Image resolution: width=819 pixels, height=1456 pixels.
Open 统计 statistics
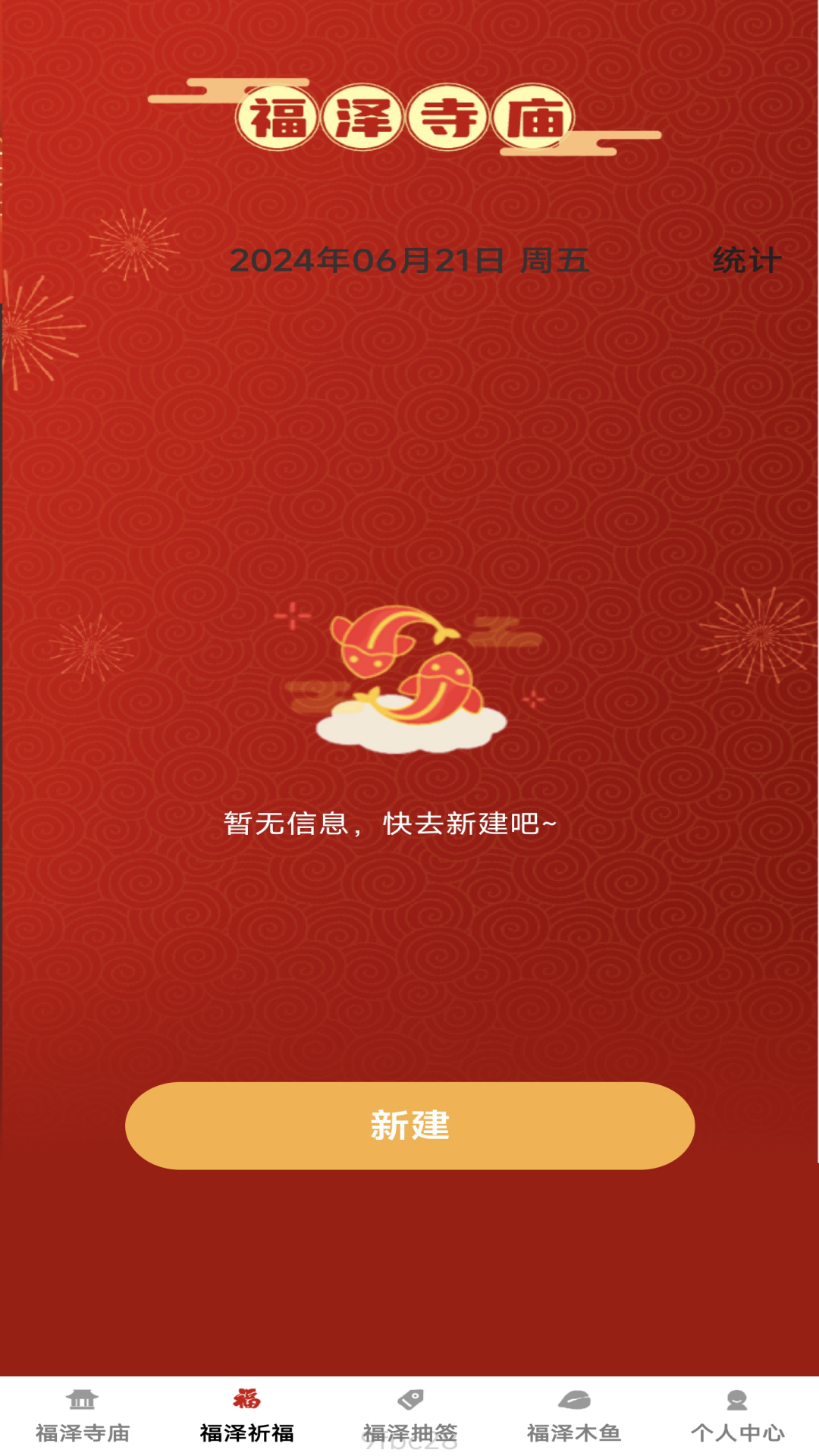[x=746, y=261]
